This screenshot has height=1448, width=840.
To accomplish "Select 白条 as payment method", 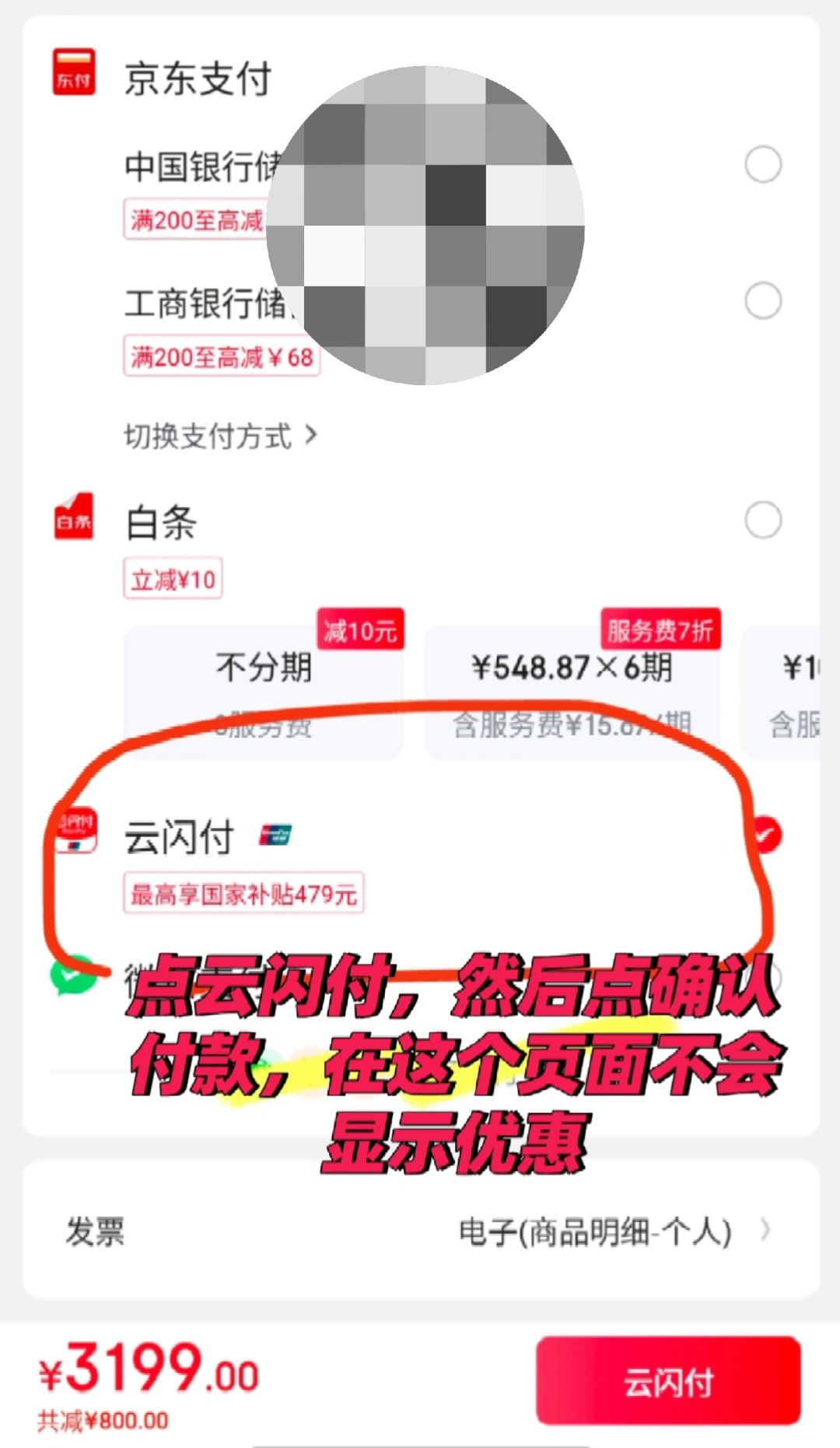I will coord(762,520).
